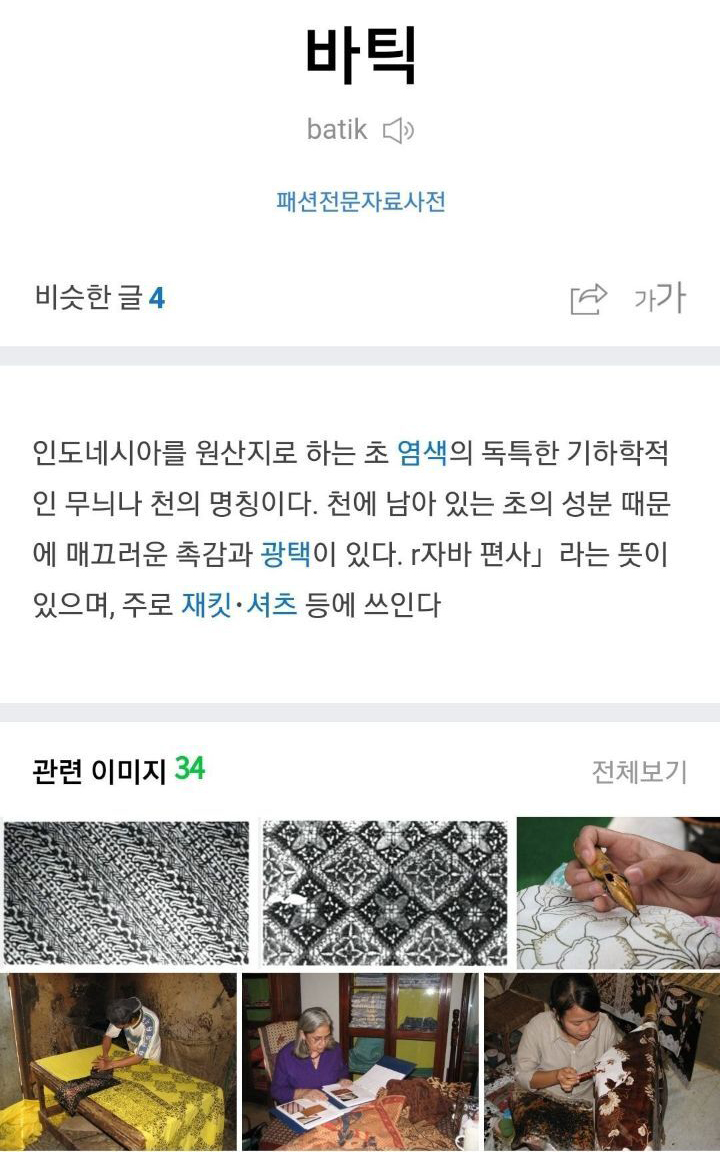720x1152 pixels.
Task: Play the batik pronunciation audio
Action: [398, 131]
